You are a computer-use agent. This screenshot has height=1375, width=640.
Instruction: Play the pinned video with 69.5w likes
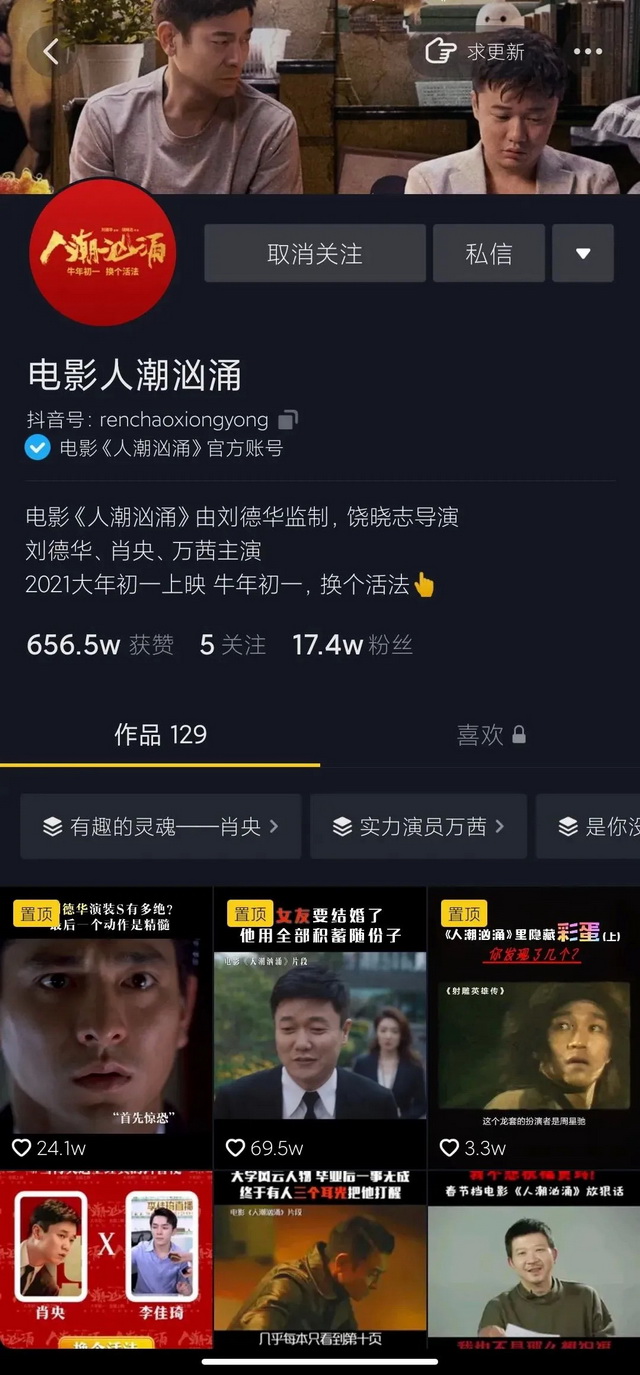pyautogui.click(x=320, y=1030)
